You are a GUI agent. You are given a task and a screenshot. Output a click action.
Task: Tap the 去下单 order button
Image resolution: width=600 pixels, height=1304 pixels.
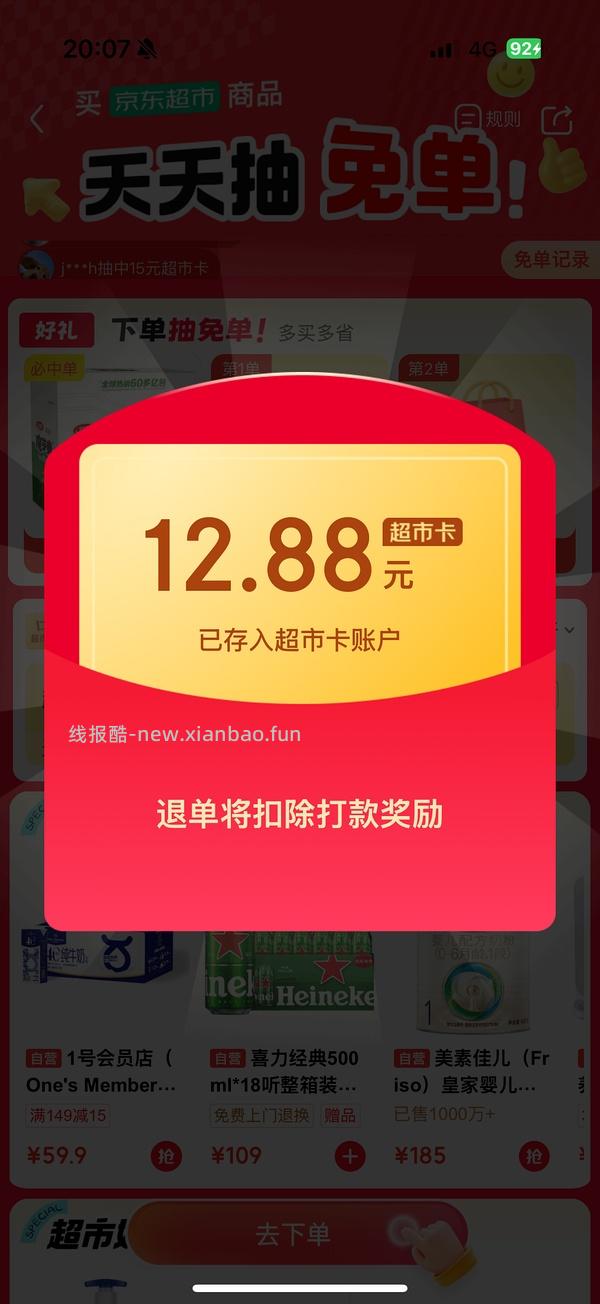(293, 1234)
